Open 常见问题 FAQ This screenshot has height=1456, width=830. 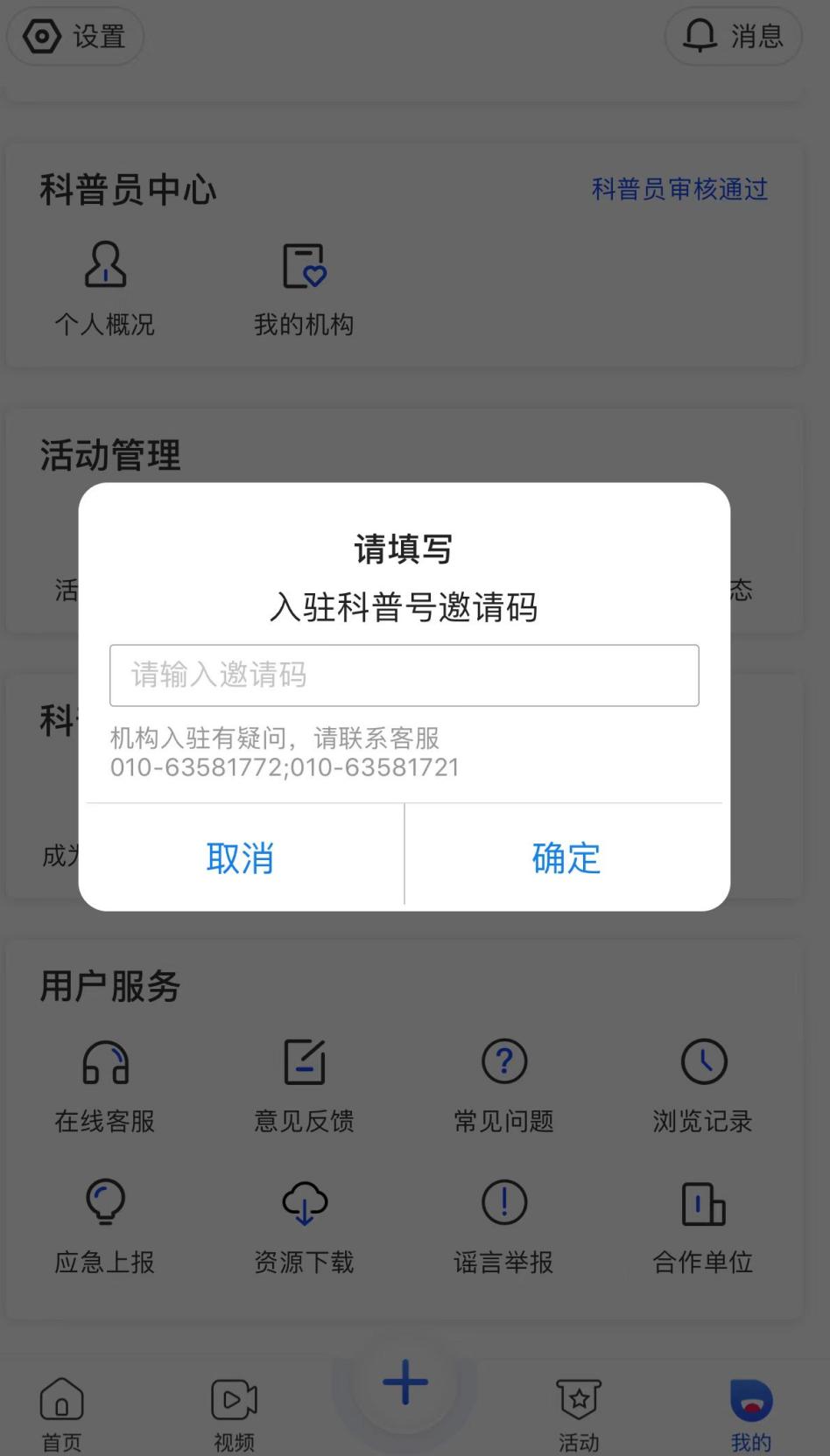coord(503,1086)
